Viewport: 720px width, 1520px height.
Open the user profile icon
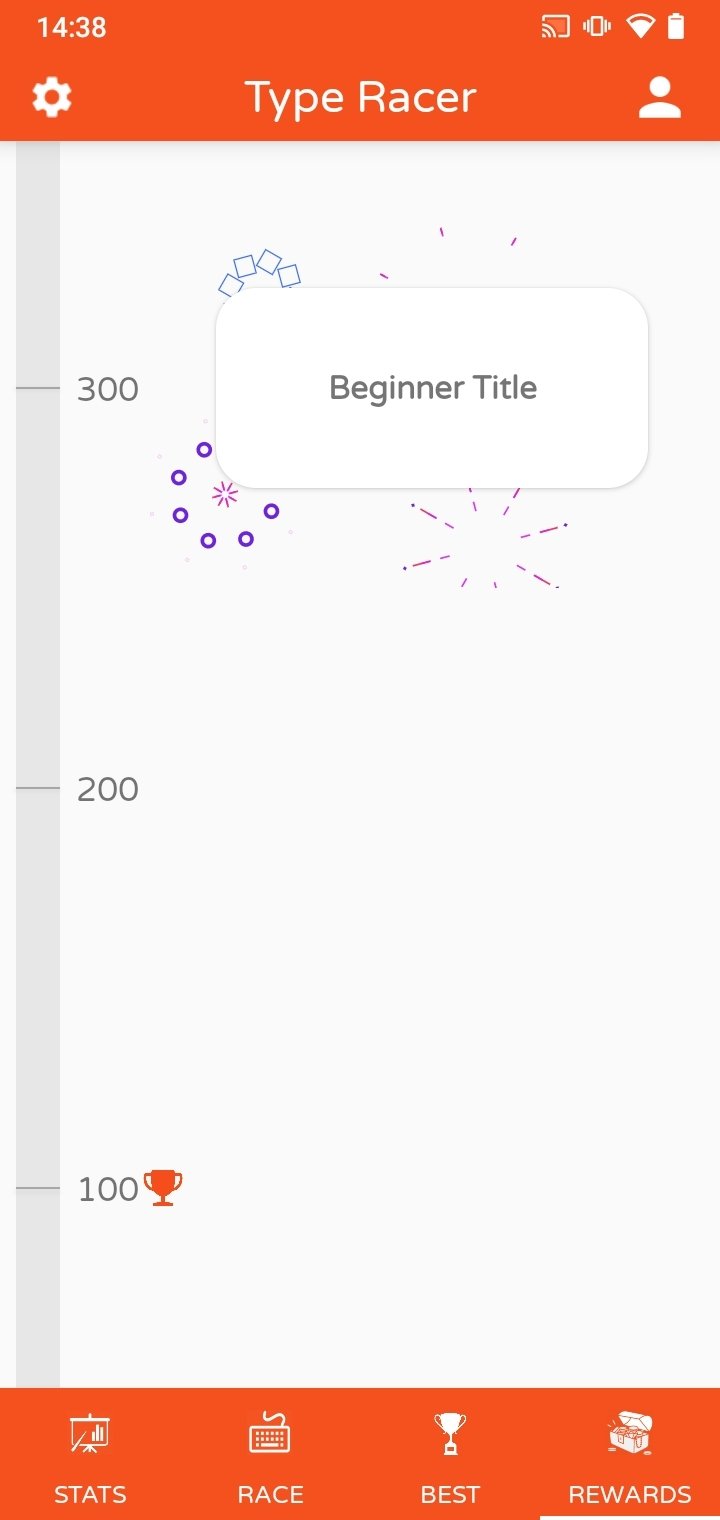pos(660,98)
